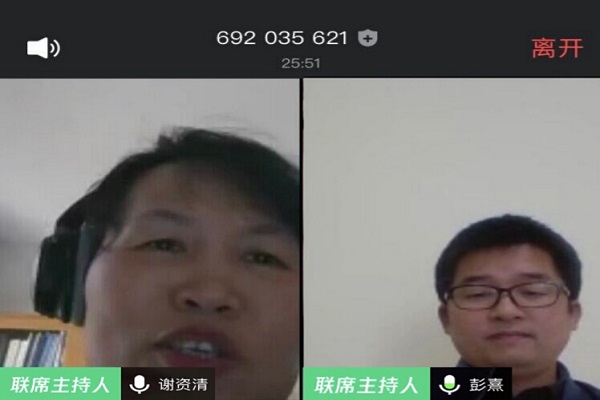Tap 离开 to leave the meeting
Viewport: 600px width, 400px height.
click(557, 47)
